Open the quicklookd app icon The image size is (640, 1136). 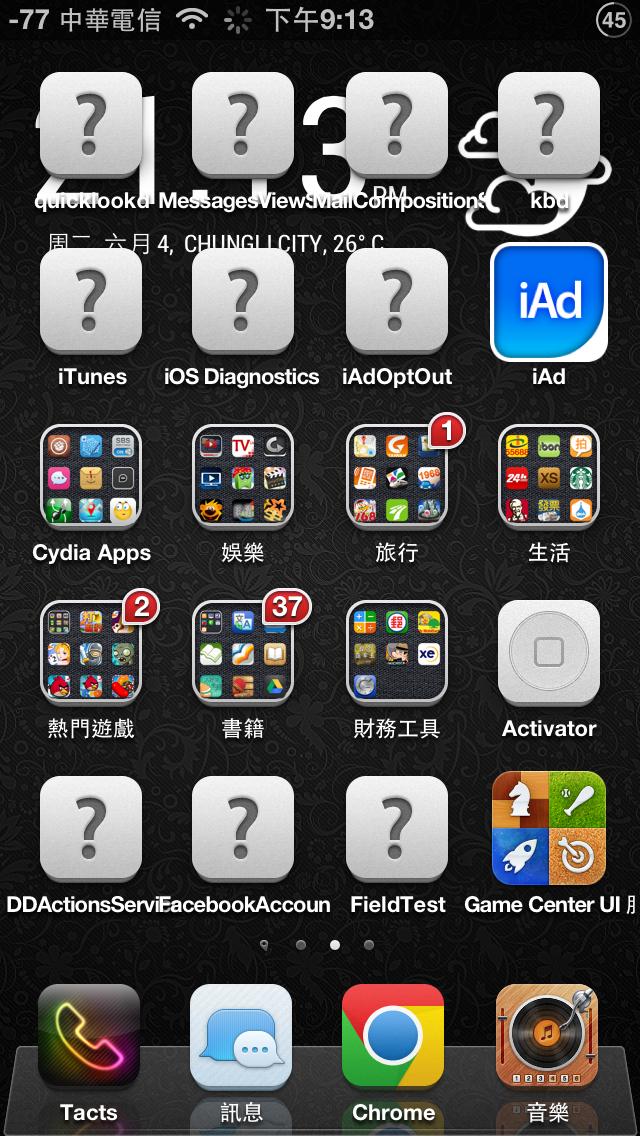pyautogui.click(x=91, y=123)
